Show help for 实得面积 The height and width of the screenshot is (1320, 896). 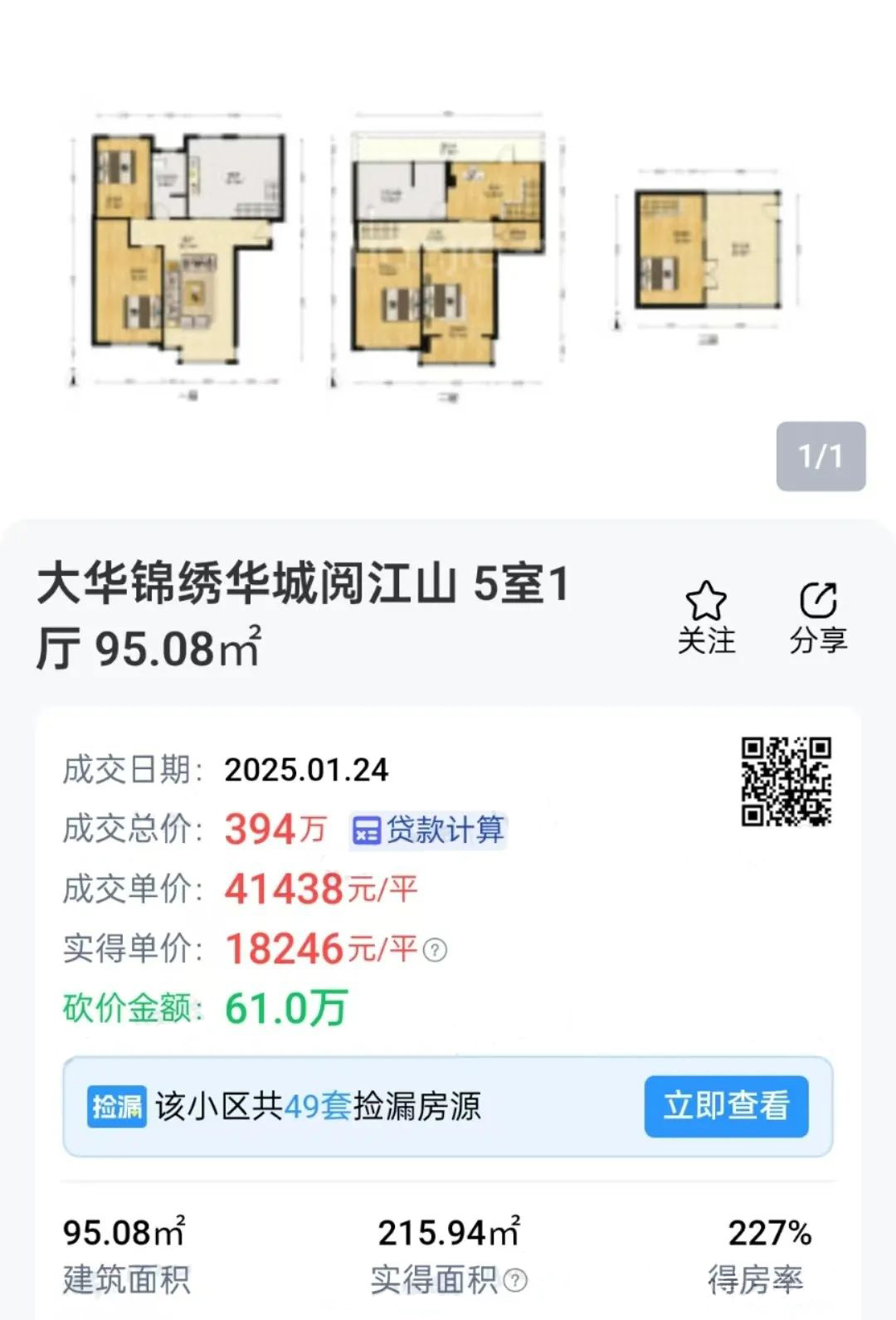(x=515, y=1280)
